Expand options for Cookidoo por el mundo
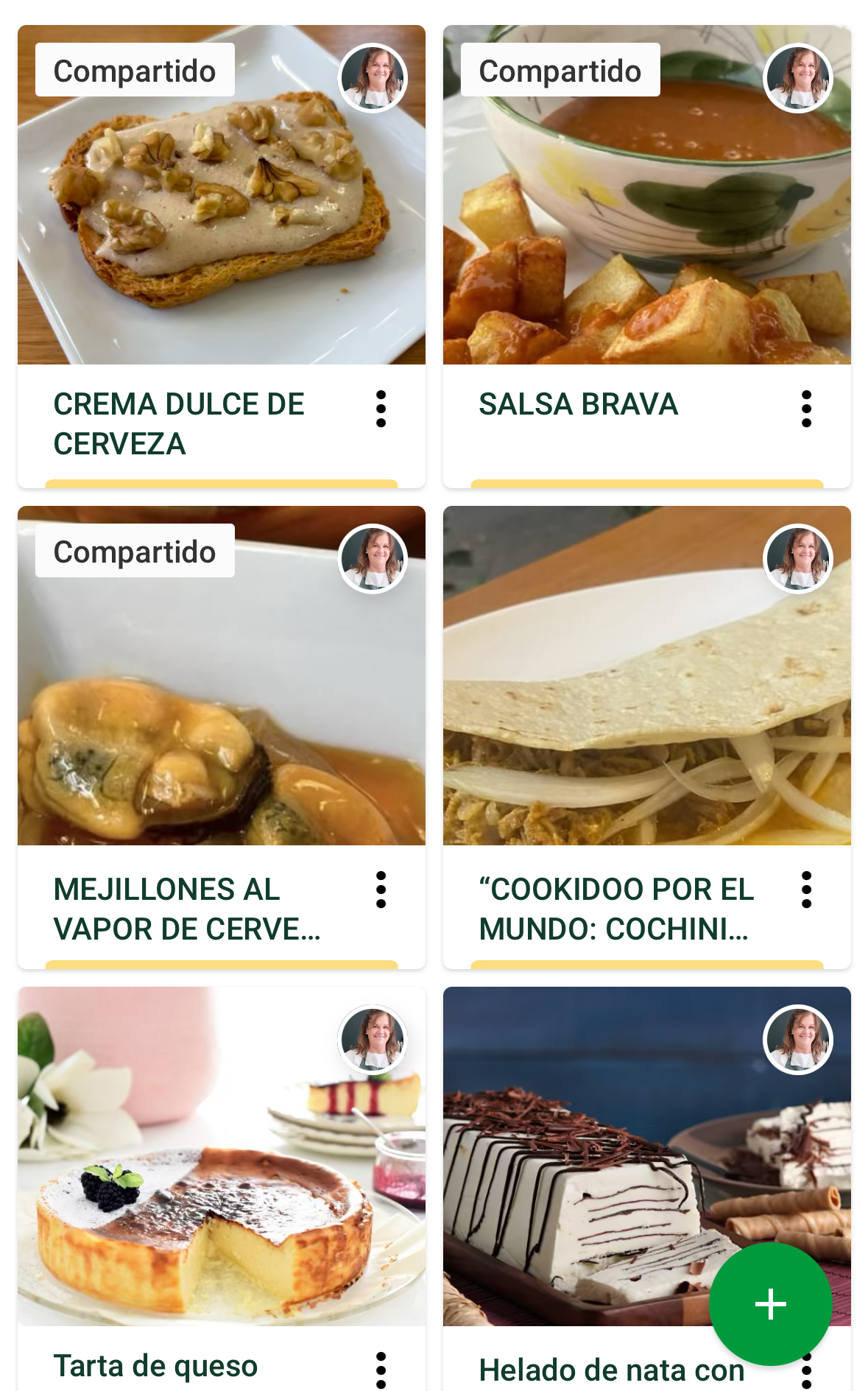 806,890
